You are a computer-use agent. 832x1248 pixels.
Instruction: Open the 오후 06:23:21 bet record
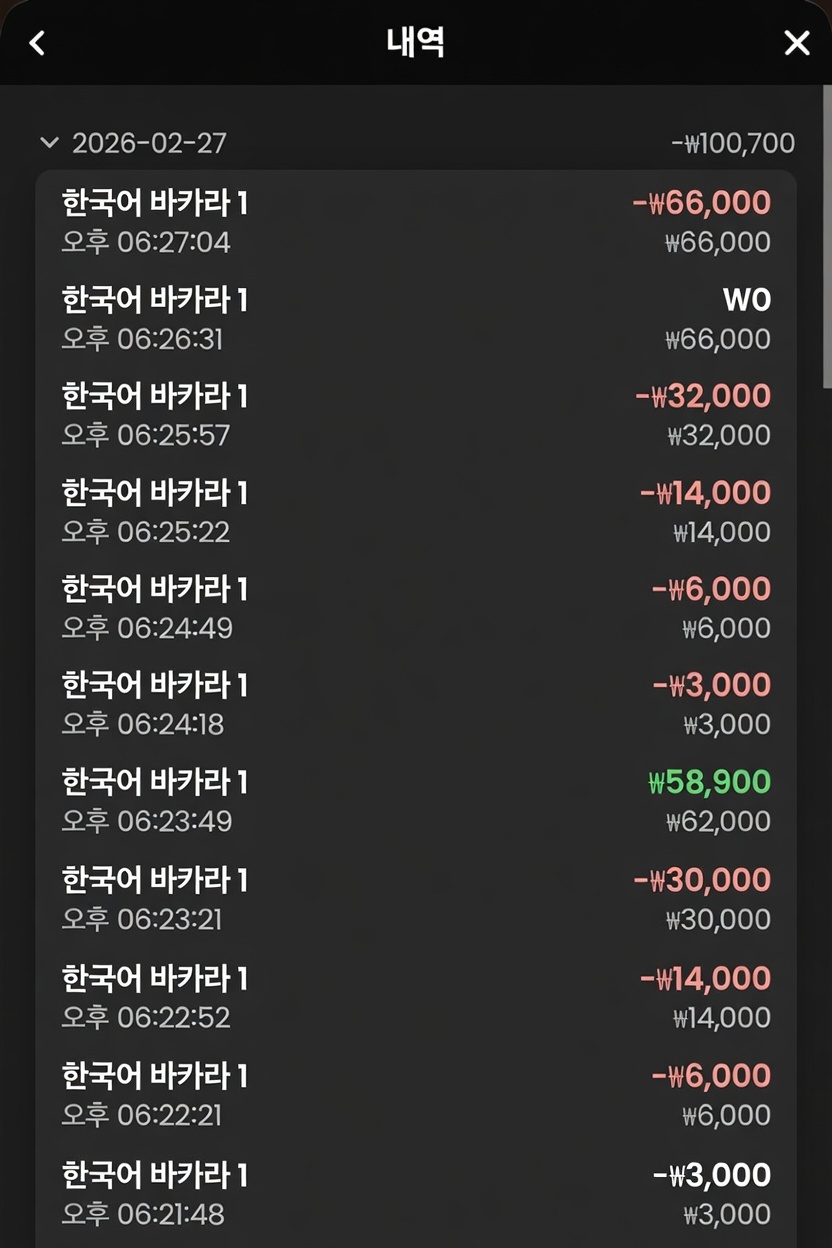coord(415,899)
